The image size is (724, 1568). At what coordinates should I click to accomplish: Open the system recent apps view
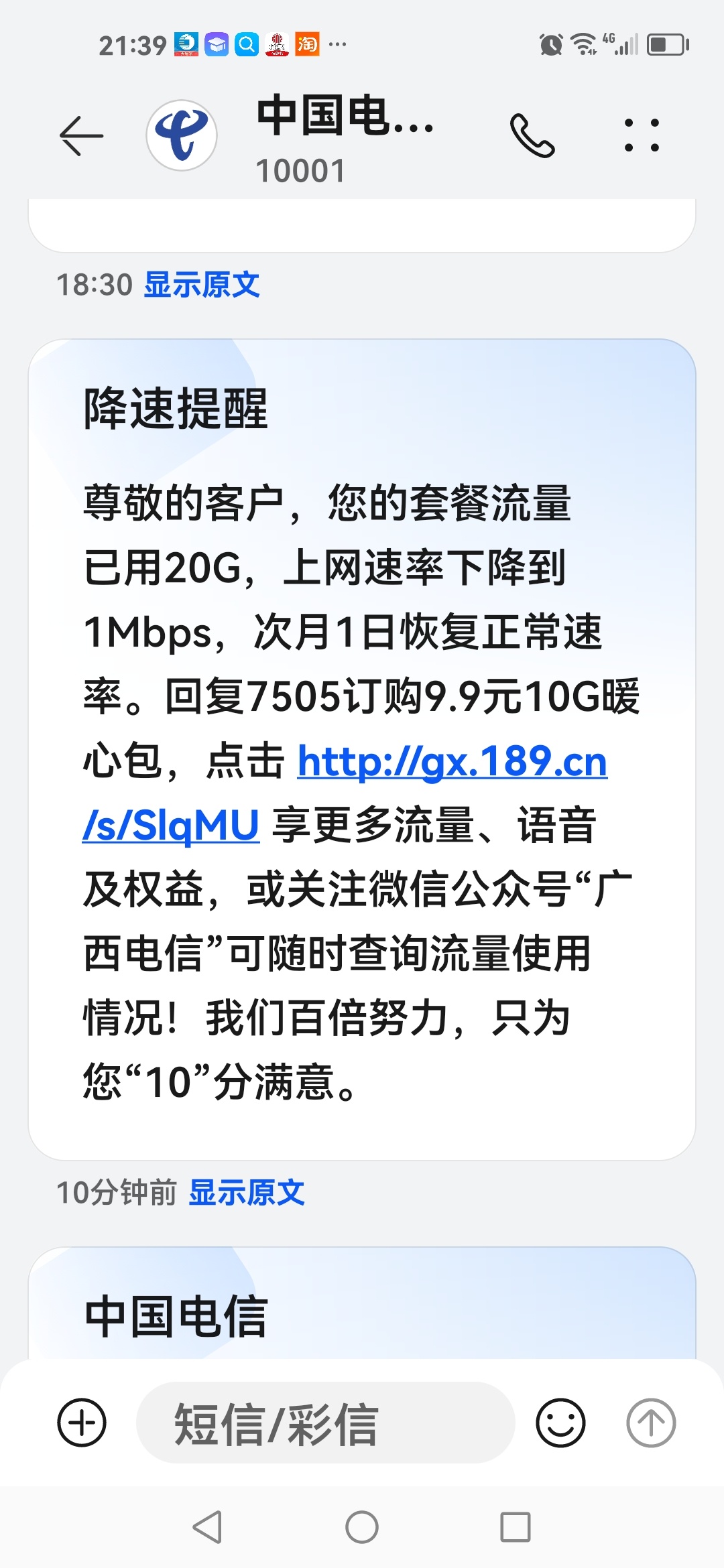click(516, 1527)
